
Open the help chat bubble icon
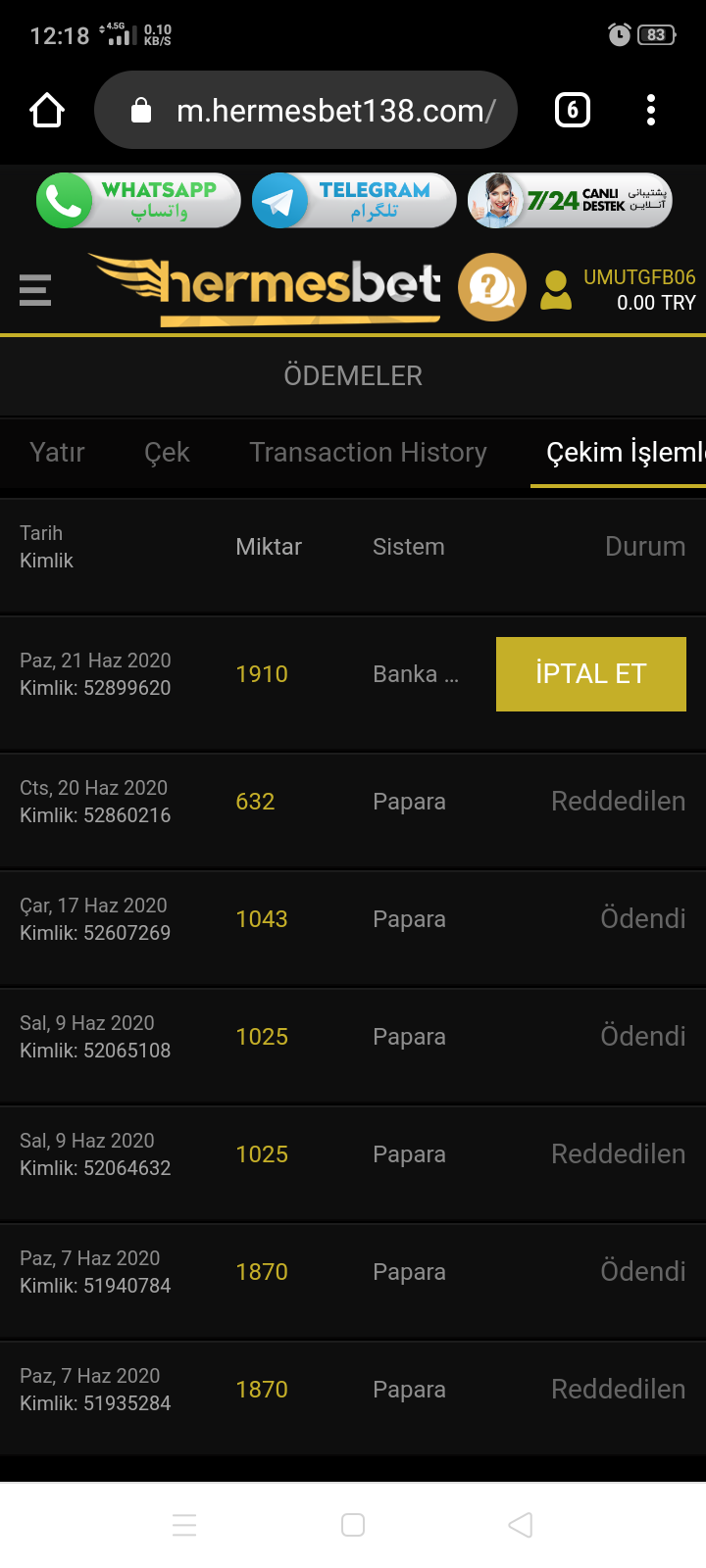[492, 287]
